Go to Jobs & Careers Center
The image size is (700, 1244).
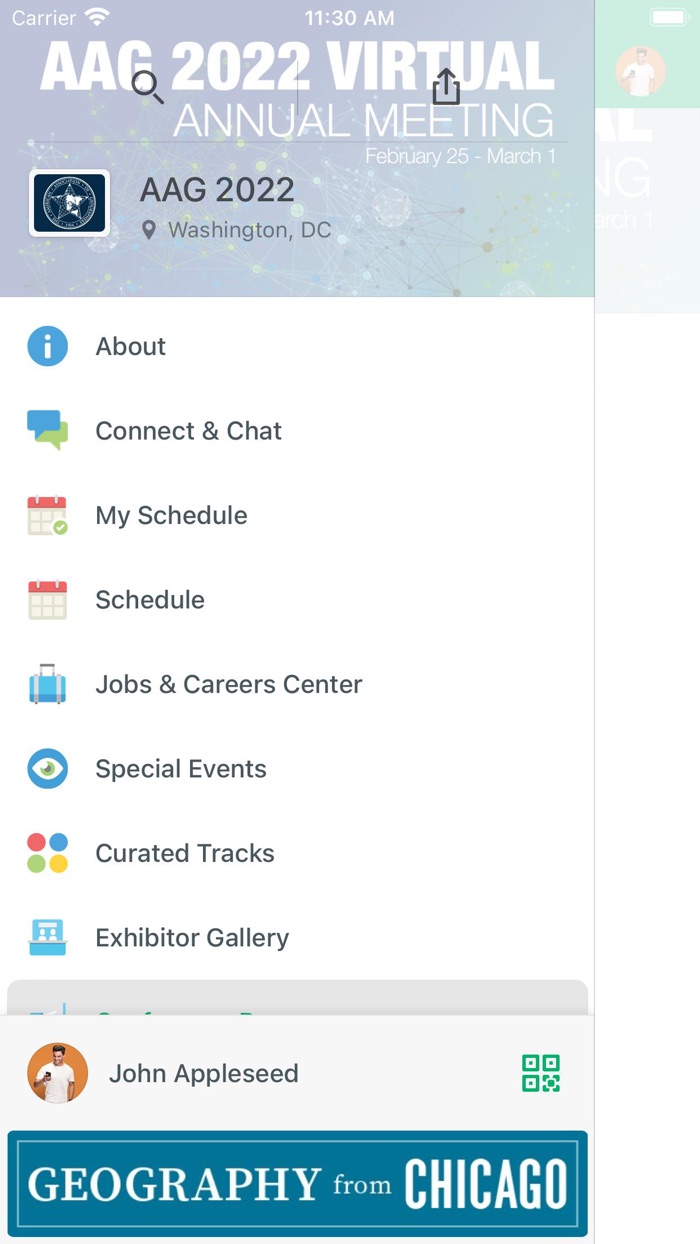pyautogui.click(x=297, y=685)
